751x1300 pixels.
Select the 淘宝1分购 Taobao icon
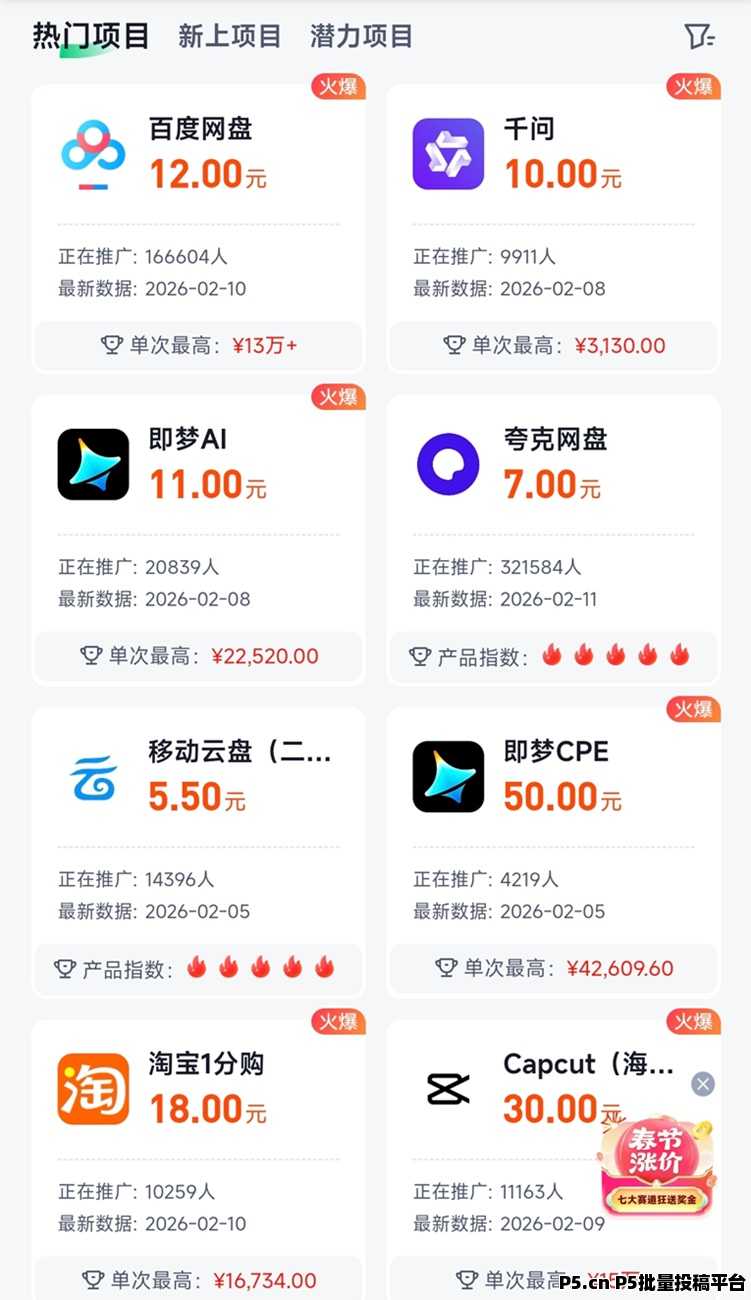(92, 1087)
